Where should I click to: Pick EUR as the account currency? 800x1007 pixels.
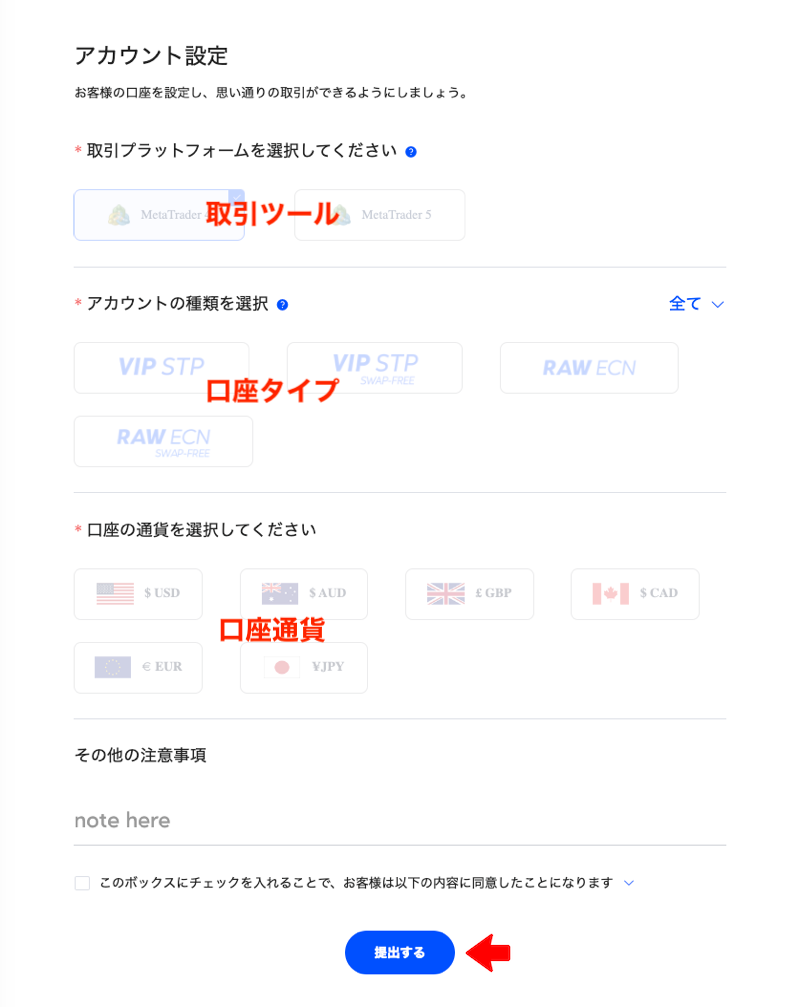138,667
